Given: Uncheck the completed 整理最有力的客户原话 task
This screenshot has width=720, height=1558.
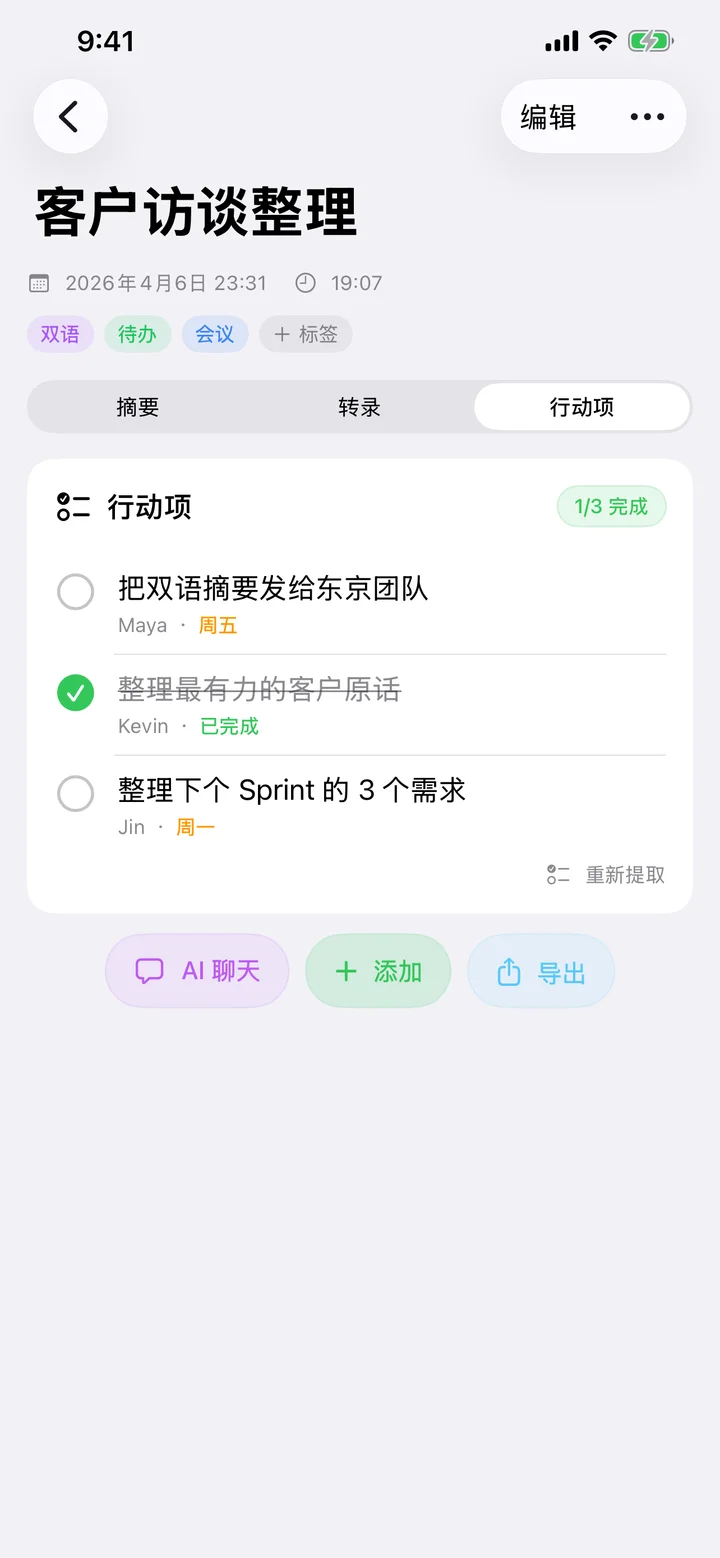Looking at the screenshot, I should pyautogui.click(x=75, y=692).
